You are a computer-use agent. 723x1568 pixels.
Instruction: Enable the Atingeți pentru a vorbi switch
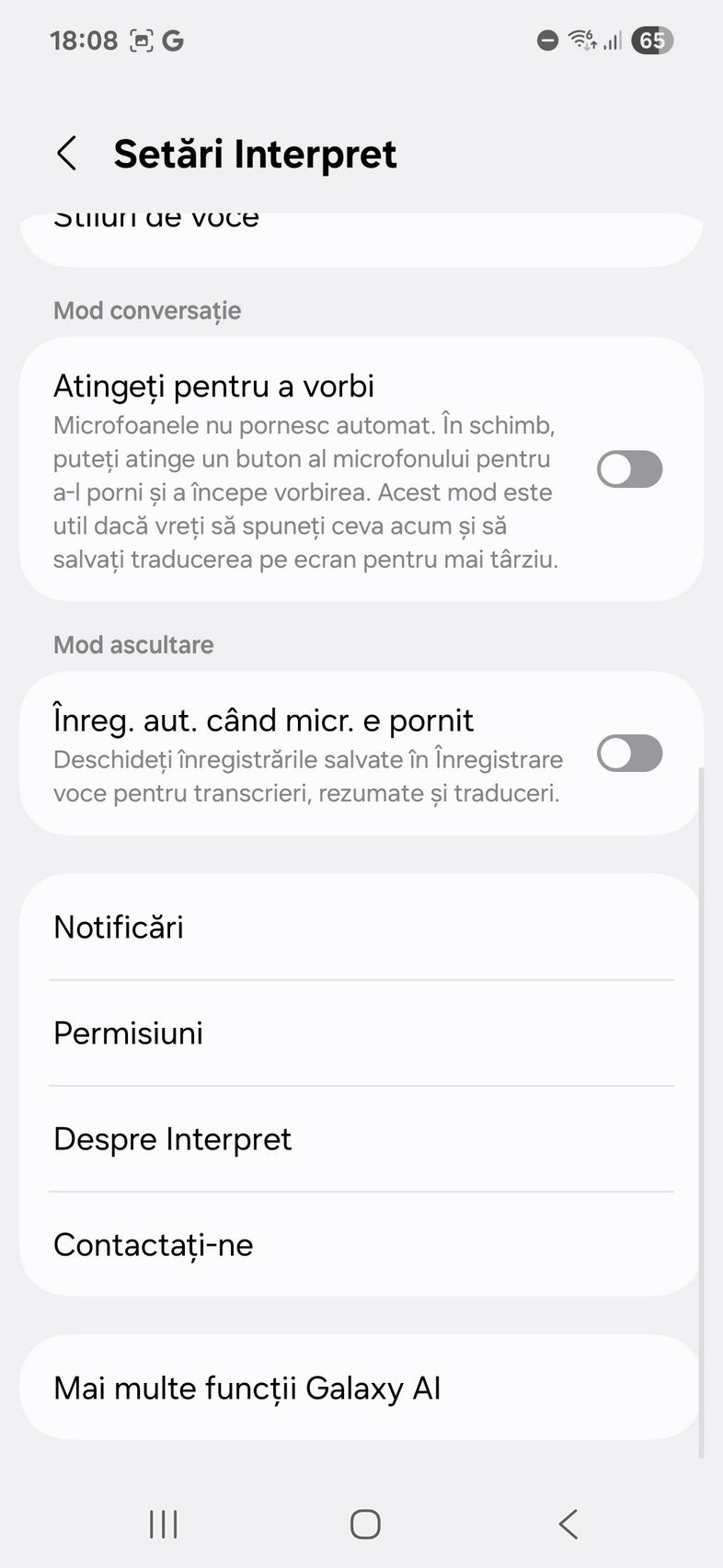point(630,468)
